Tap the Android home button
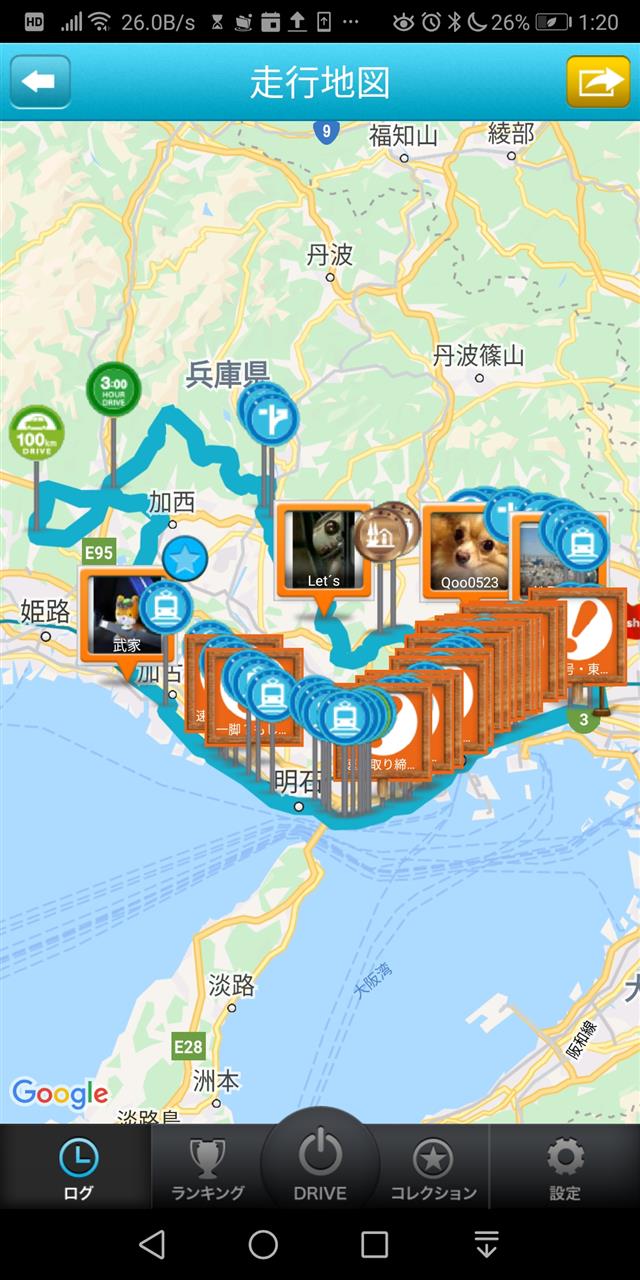The image size is (640, 1280). tap(263, 1244)
